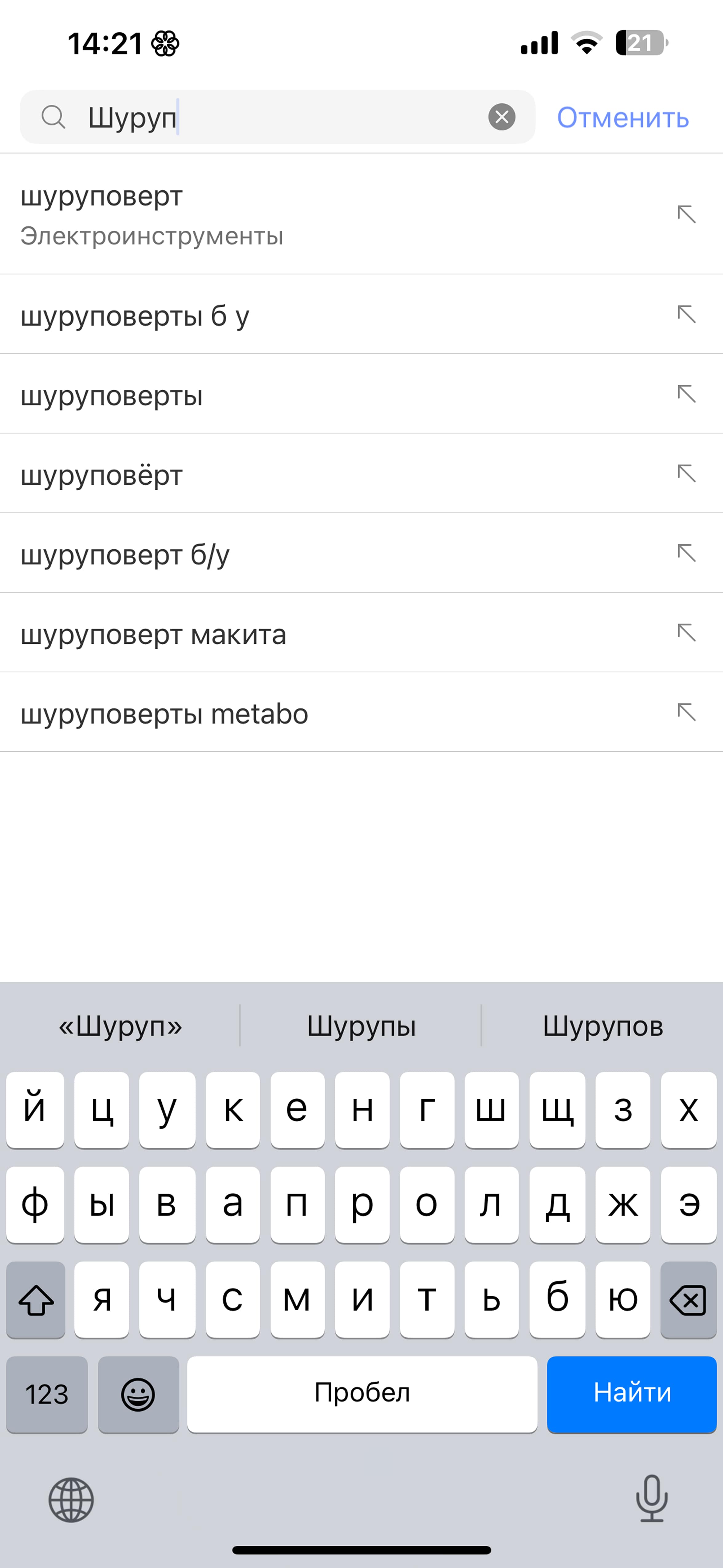Select the suggestion шуруповерт б/у
The height and width of the screenshot is (1568, 723).
(361, 554)
